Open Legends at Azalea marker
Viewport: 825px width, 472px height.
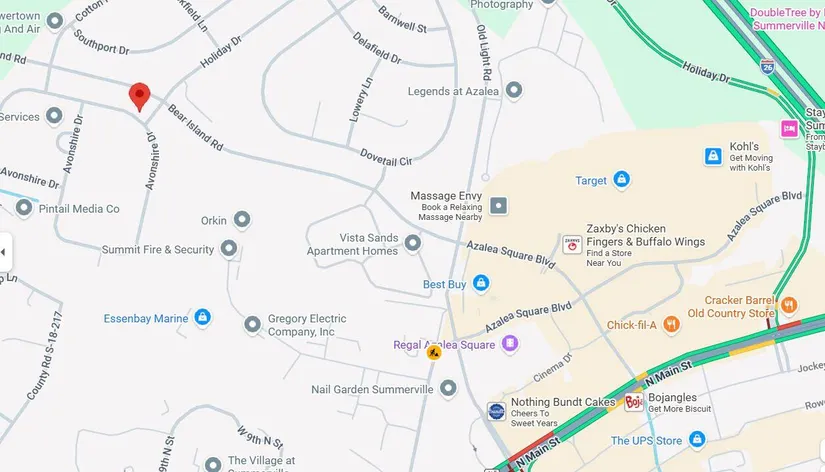tap(514, 91)
